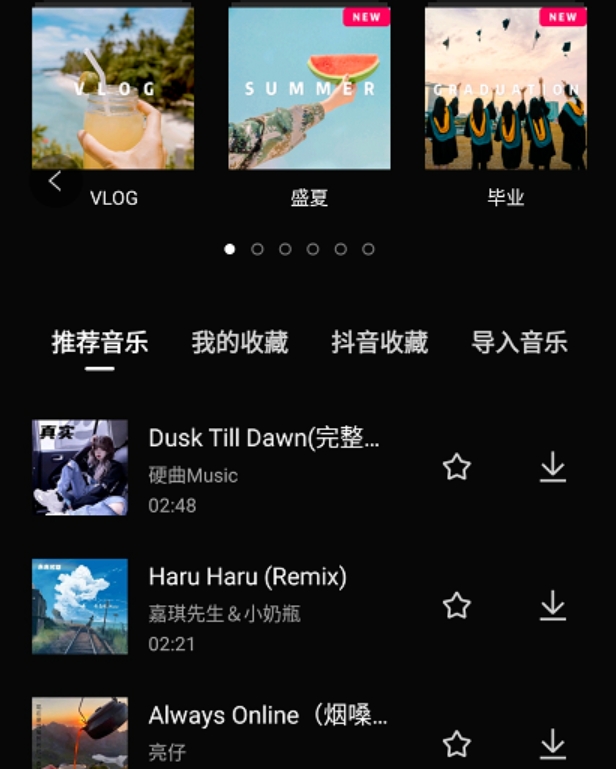Select the 导入音乐 tab

click(519, 343)
